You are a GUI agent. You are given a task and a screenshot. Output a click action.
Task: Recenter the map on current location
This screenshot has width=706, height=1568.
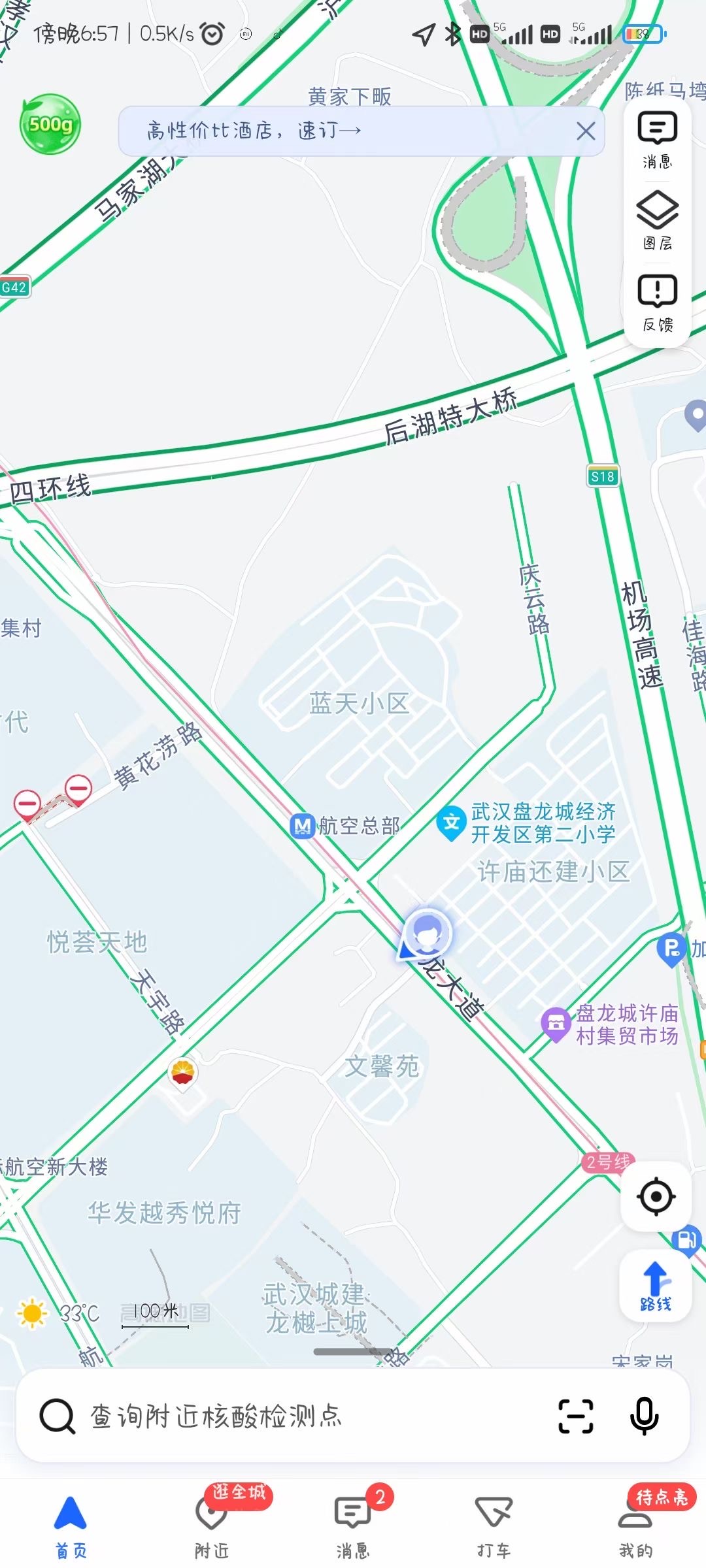[656, 1196]
